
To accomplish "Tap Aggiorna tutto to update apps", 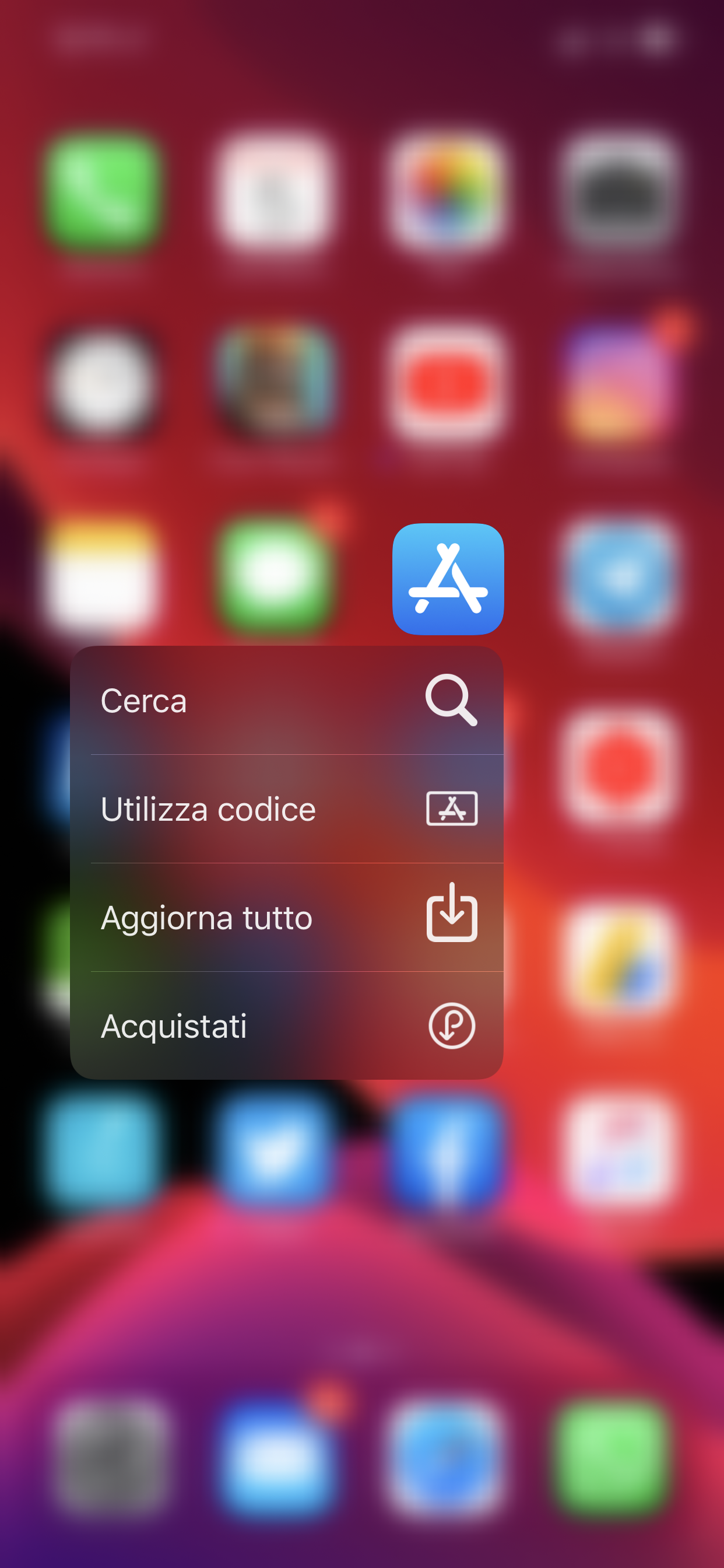I will tap(287, 918).
